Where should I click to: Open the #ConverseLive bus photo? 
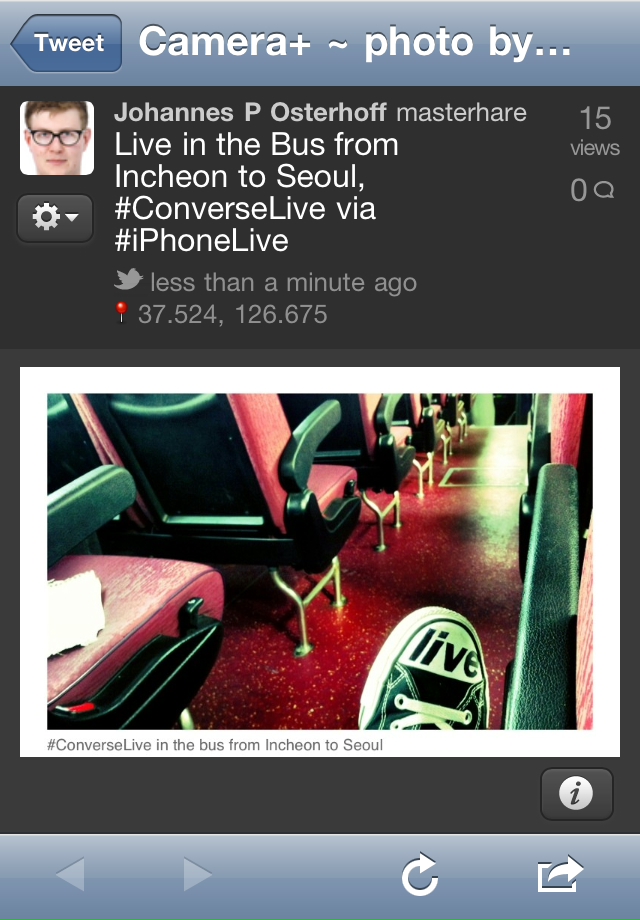tap(320, 561)
